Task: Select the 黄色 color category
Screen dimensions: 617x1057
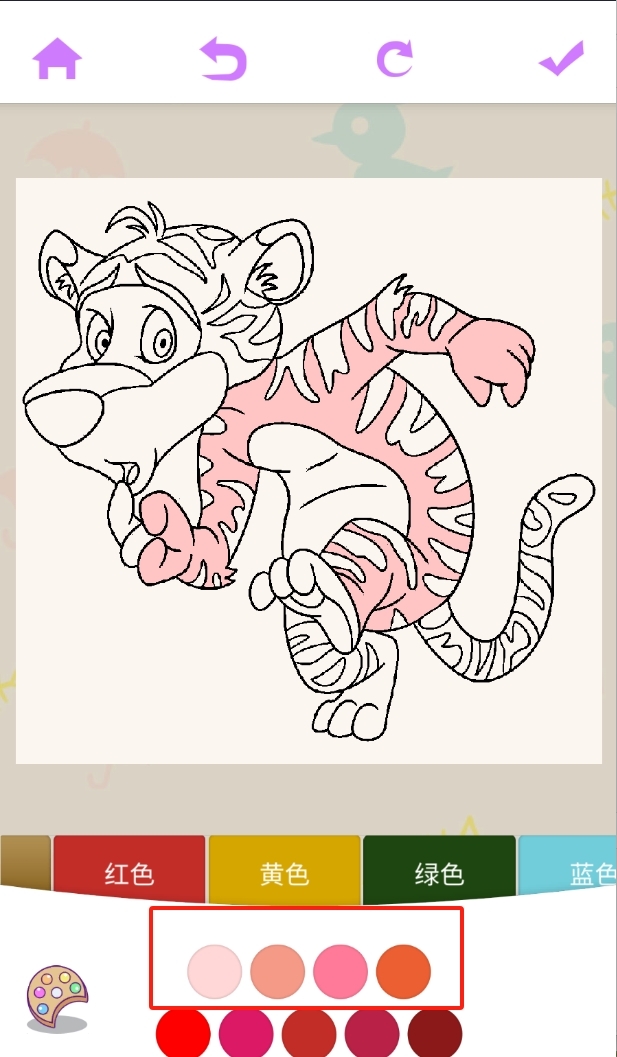Action: 284,868
